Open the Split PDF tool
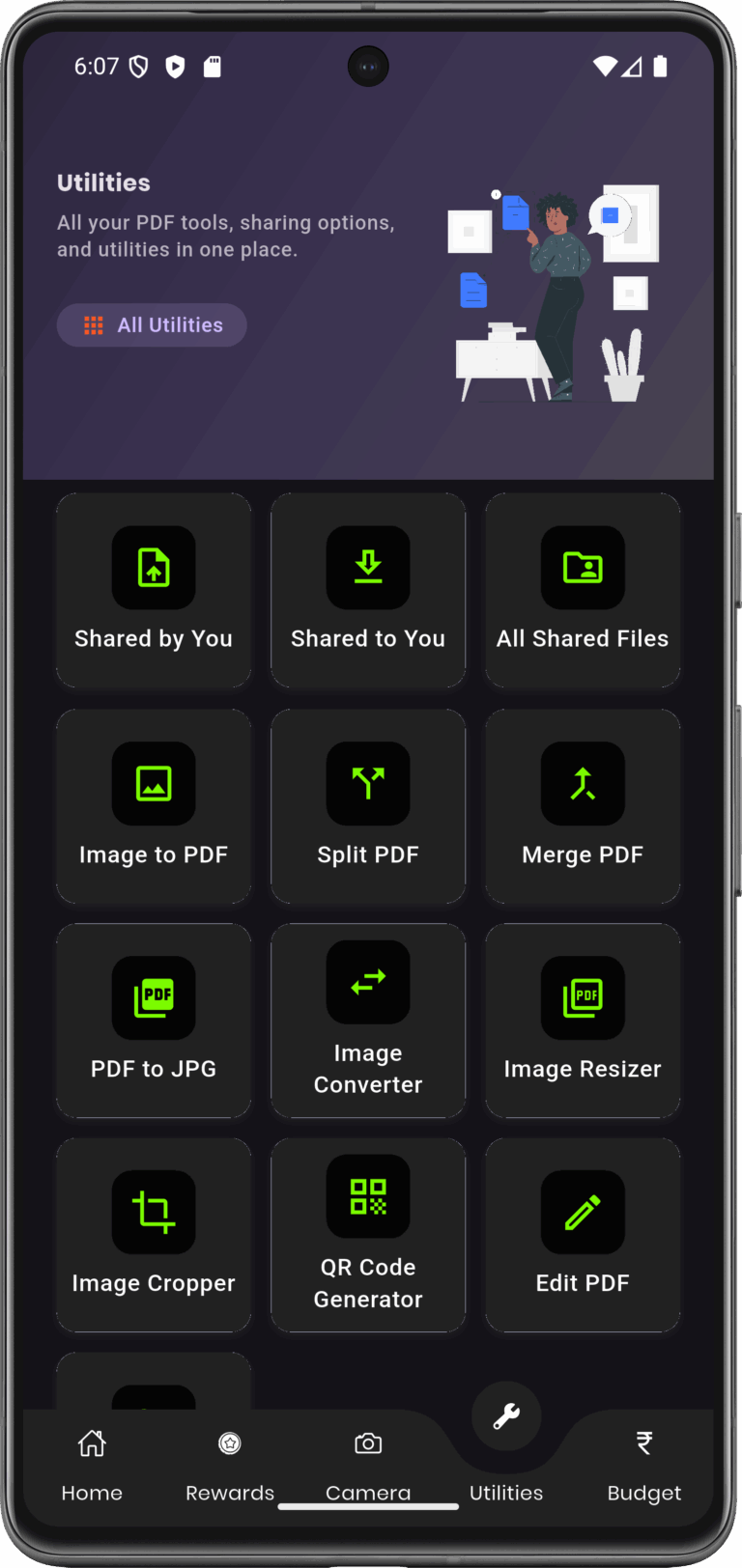Image resolution: width=742 pixels, height=1568 pixels. click(x=368, y=806)
